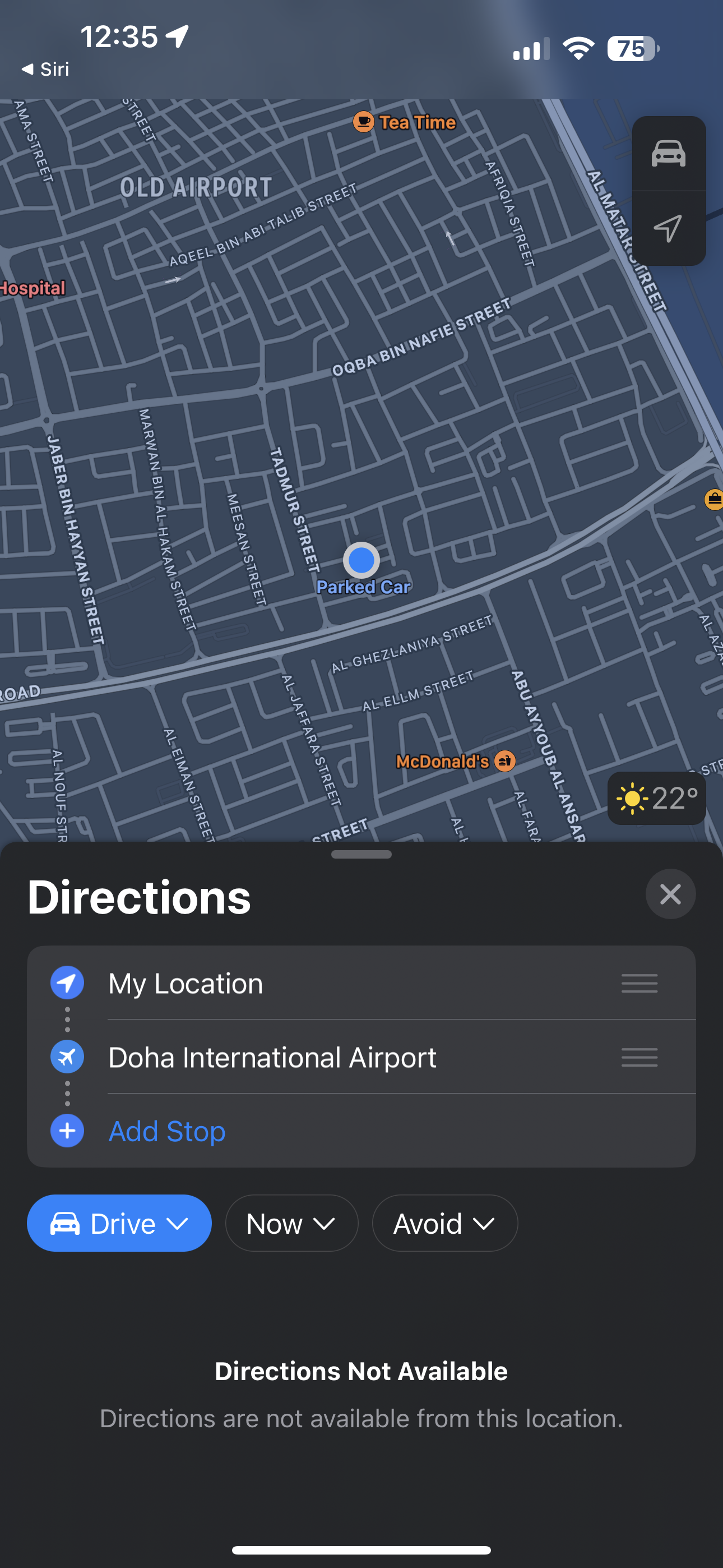Open the Drive travel mode dropdown

(119, 1223)
